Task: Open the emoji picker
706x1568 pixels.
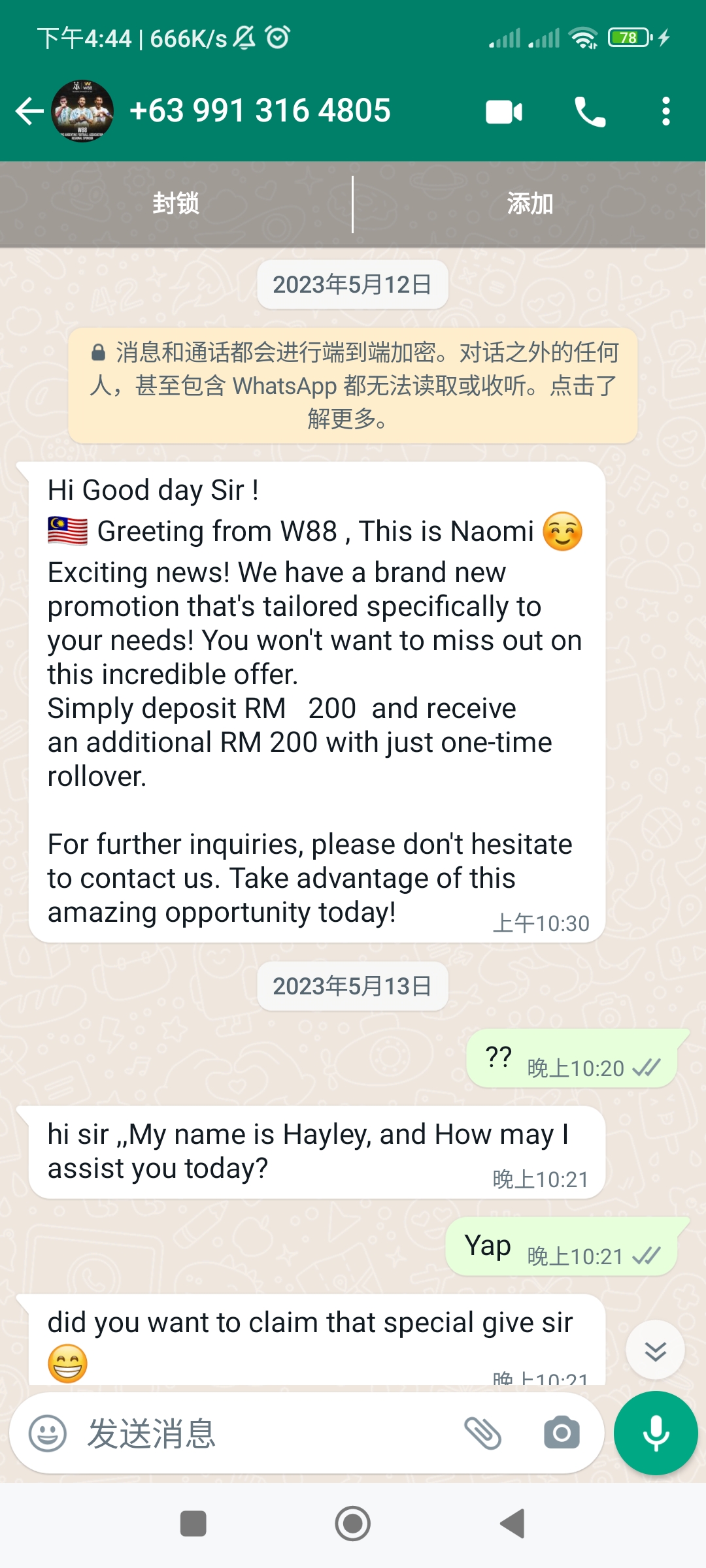Action: pos(48,1434)
